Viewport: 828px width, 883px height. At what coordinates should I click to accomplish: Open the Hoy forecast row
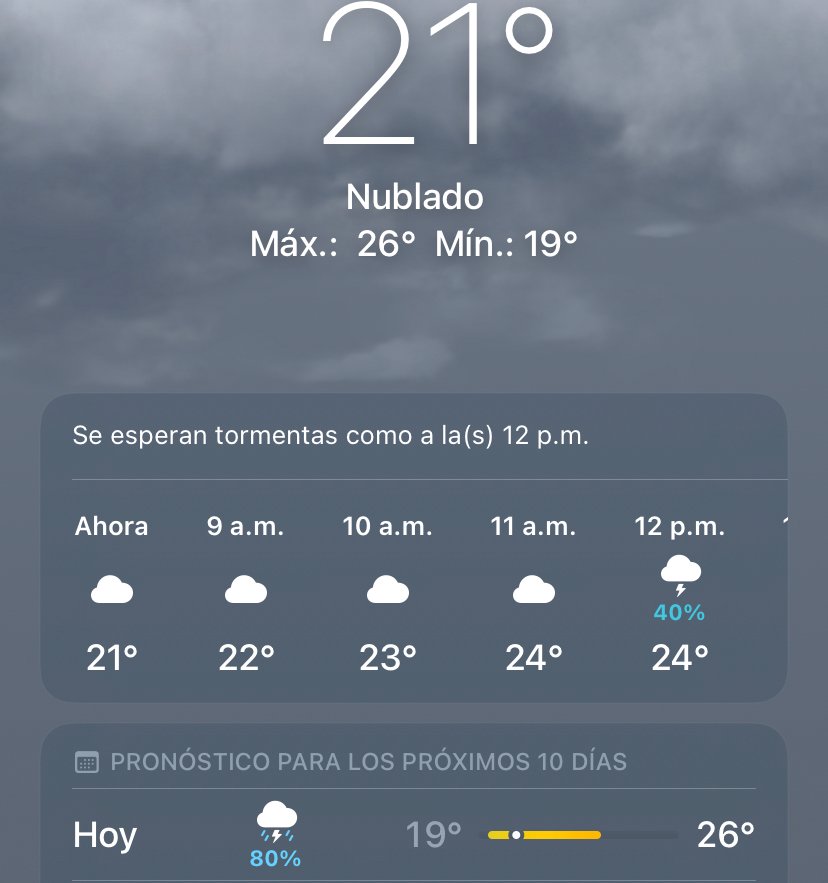(413, 835)
